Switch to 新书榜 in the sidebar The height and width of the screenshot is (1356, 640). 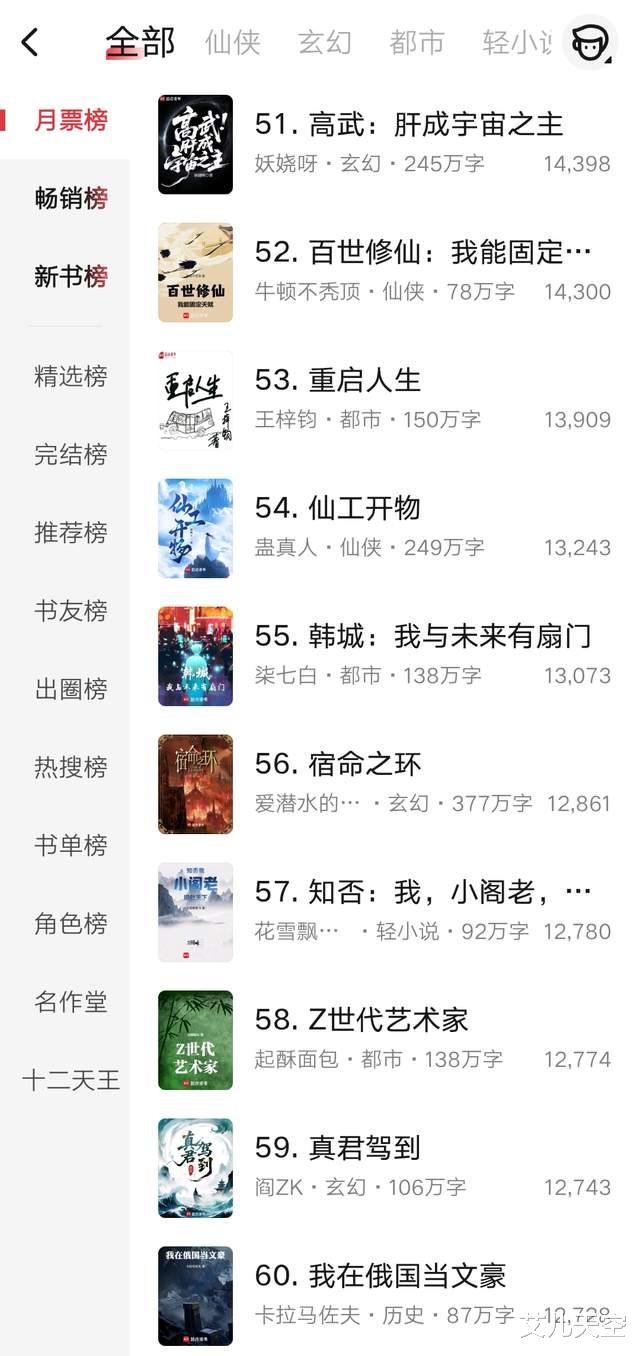70,277
